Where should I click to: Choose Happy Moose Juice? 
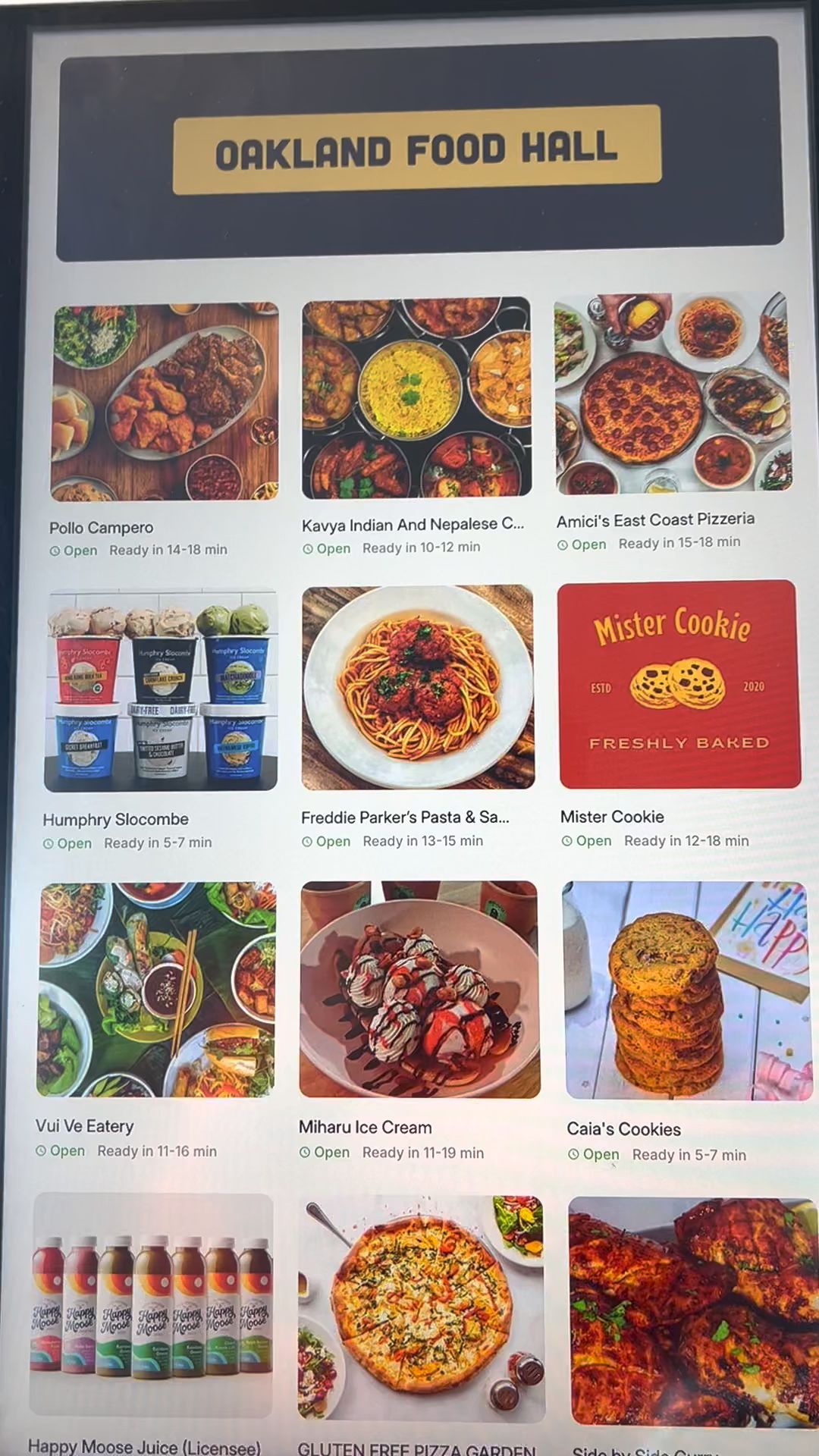152,1305
